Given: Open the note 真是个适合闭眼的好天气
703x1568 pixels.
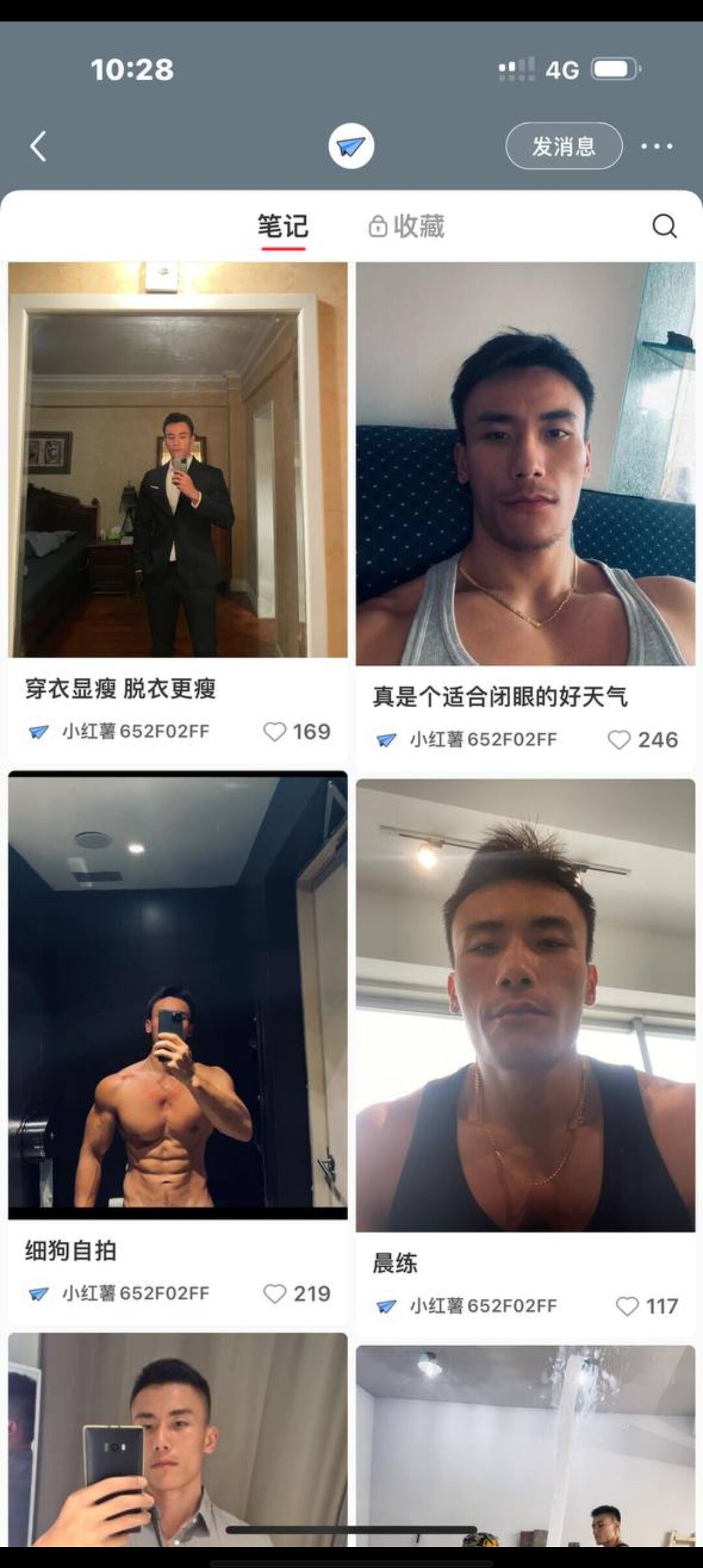Looking at the screenshot, I should (x=525, y=464).
